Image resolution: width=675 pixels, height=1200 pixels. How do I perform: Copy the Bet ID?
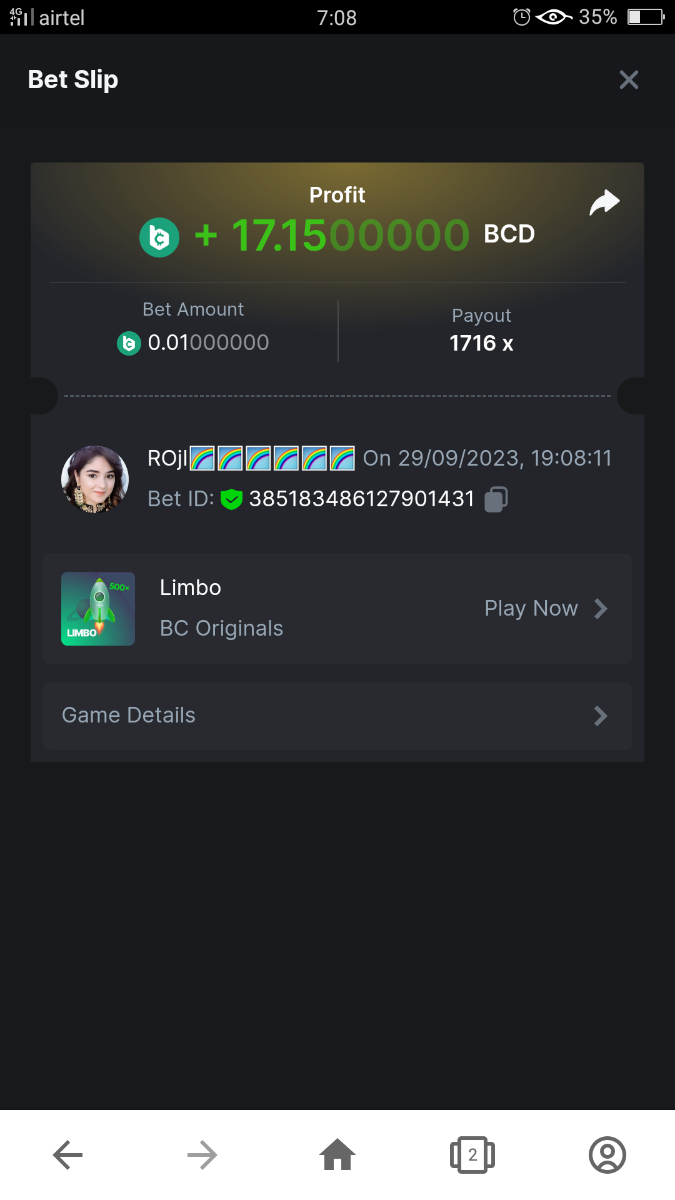click(496, 499)
